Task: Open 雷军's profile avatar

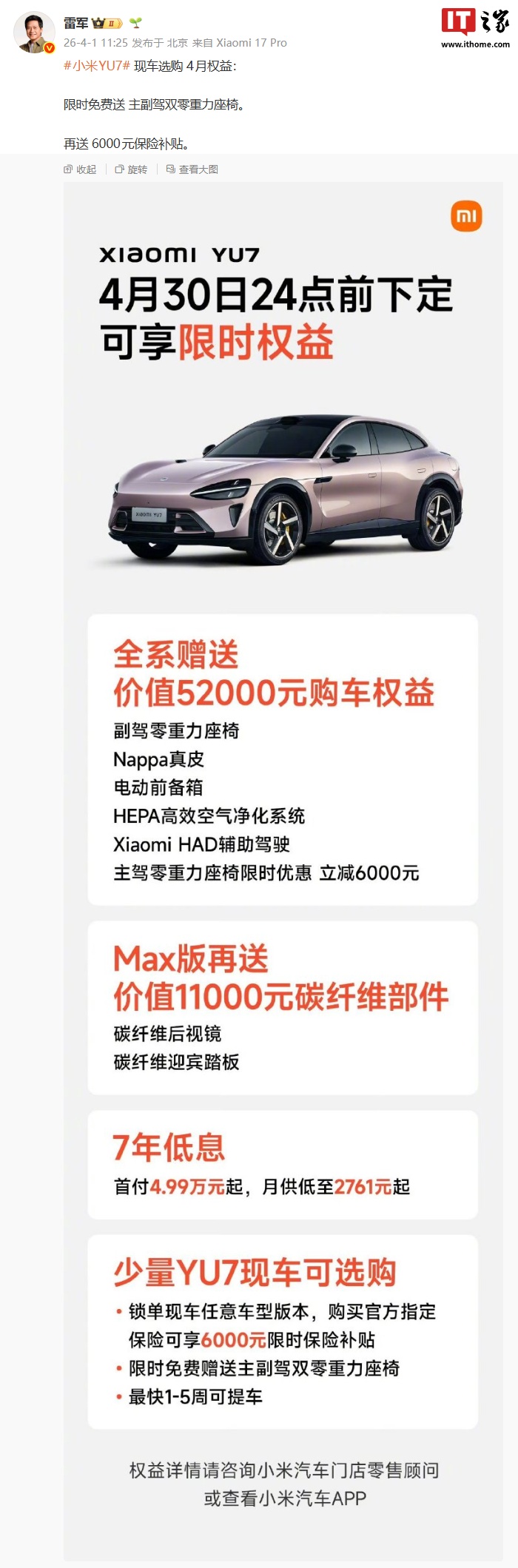Action: click(x=34, y=33)
